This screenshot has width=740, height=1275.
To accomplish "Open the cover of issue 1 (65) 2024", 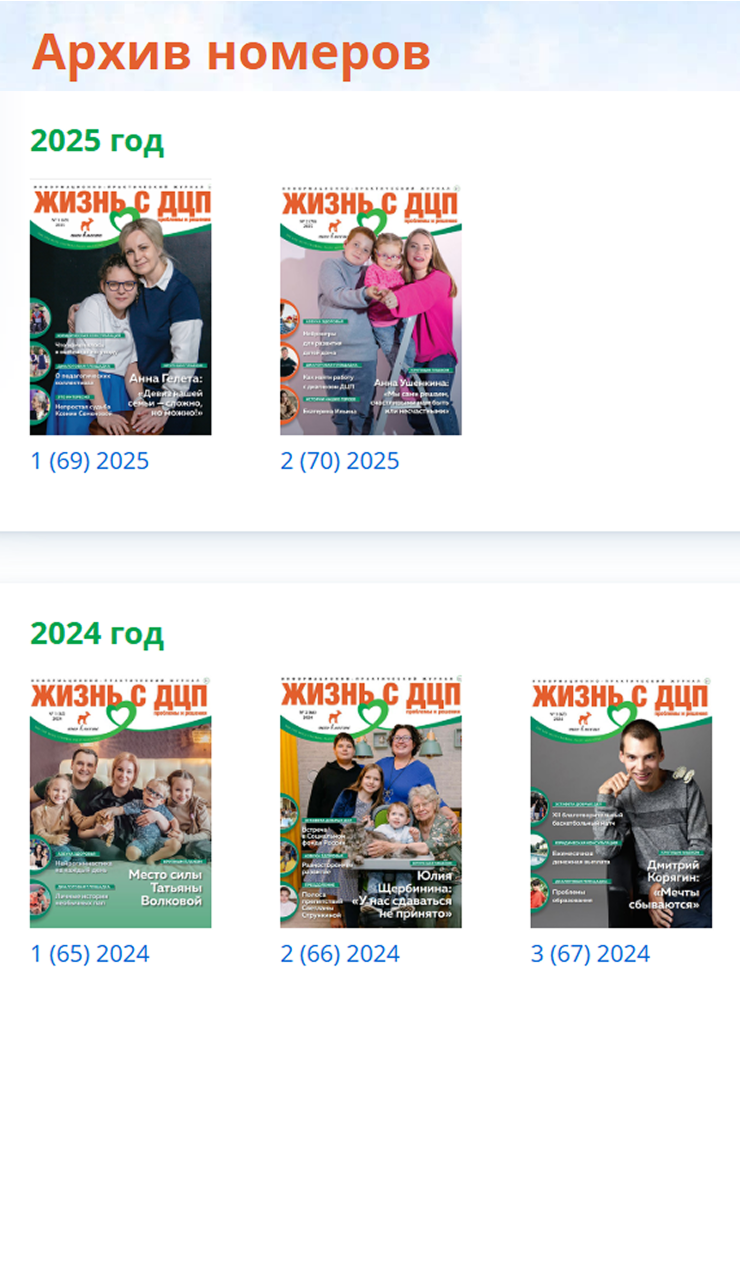I will 120,803.
